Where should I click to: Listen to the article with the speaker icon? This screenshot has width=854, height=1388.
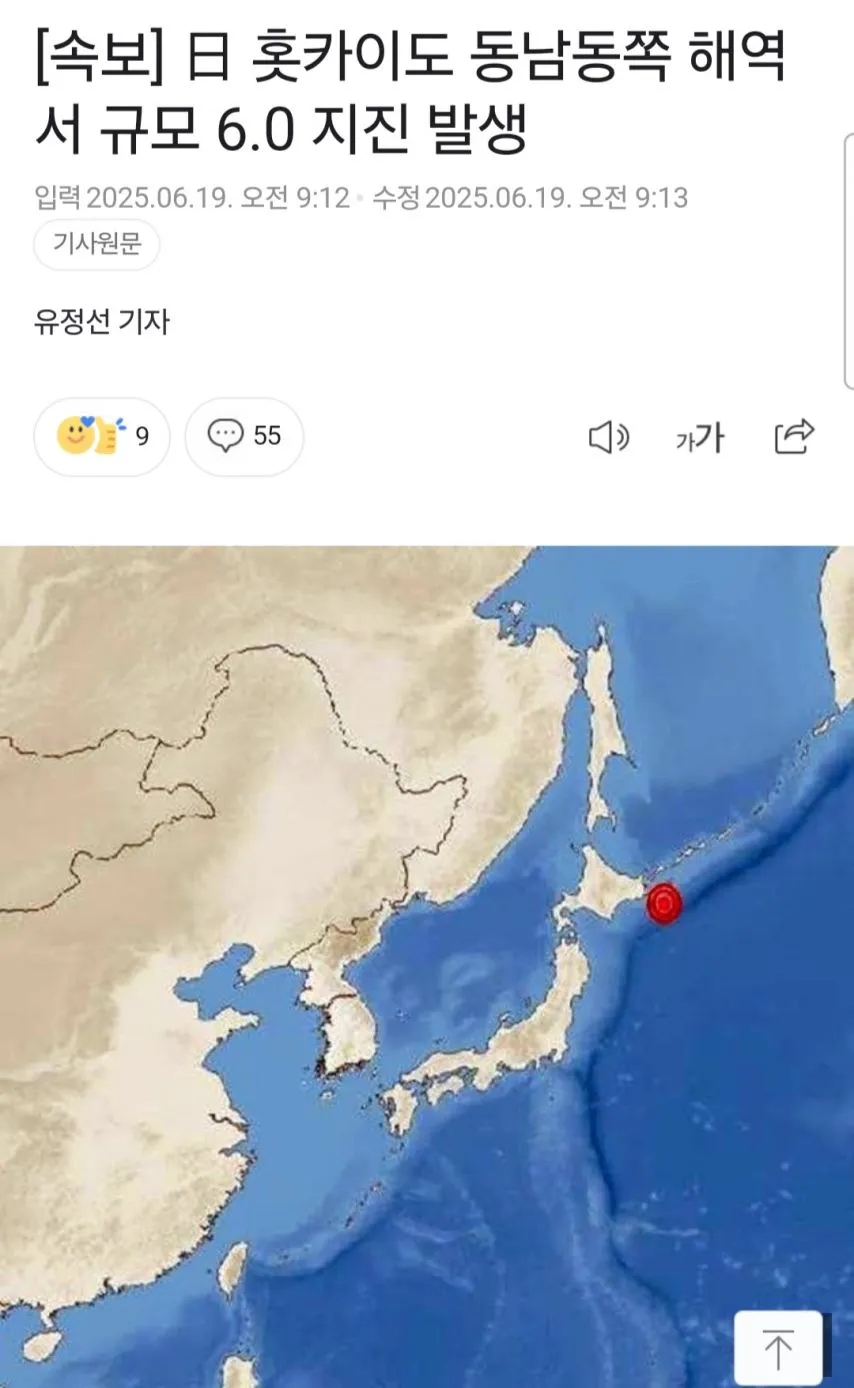[607, 437]
